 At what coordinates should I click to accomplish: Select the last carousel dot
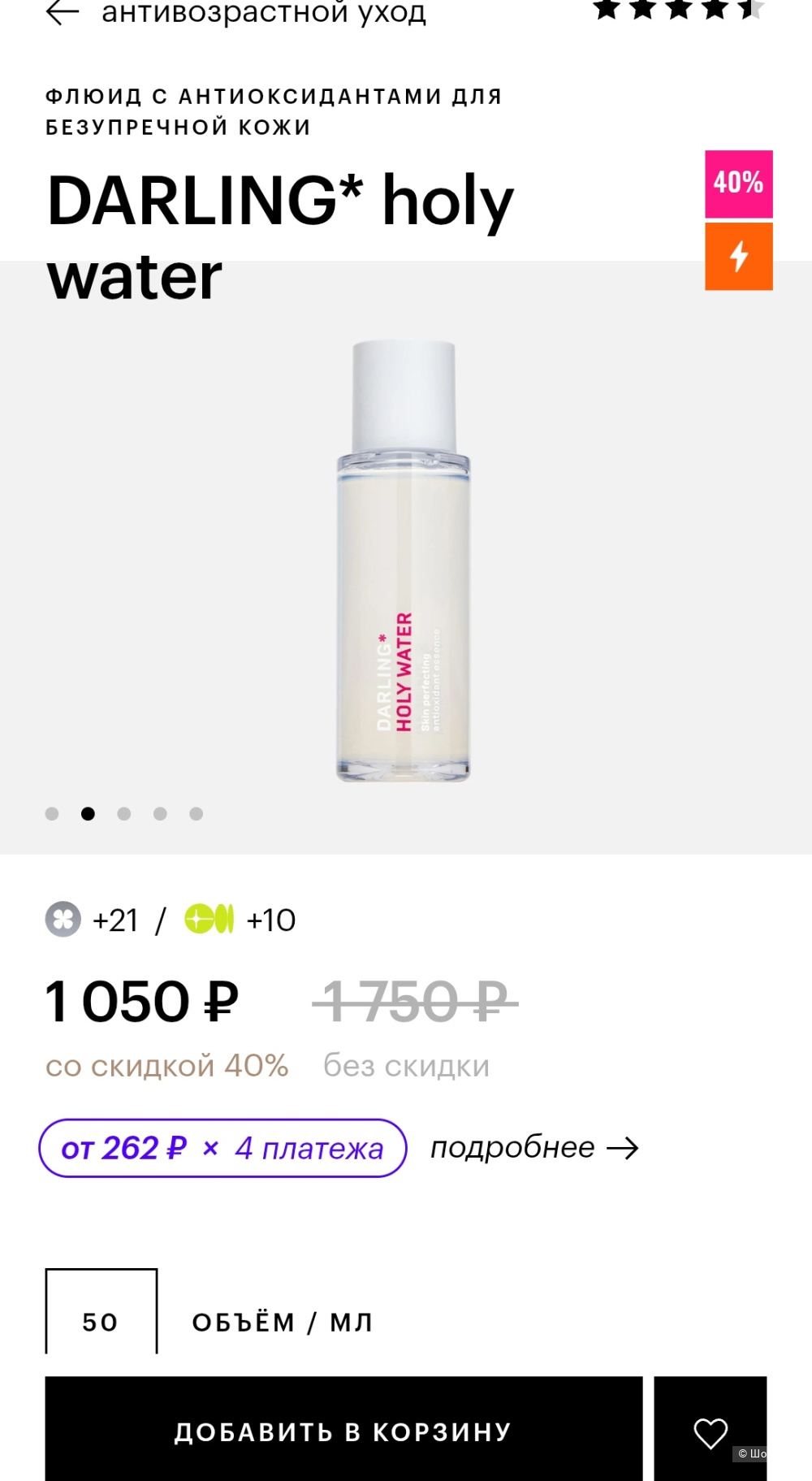[196, 813]
